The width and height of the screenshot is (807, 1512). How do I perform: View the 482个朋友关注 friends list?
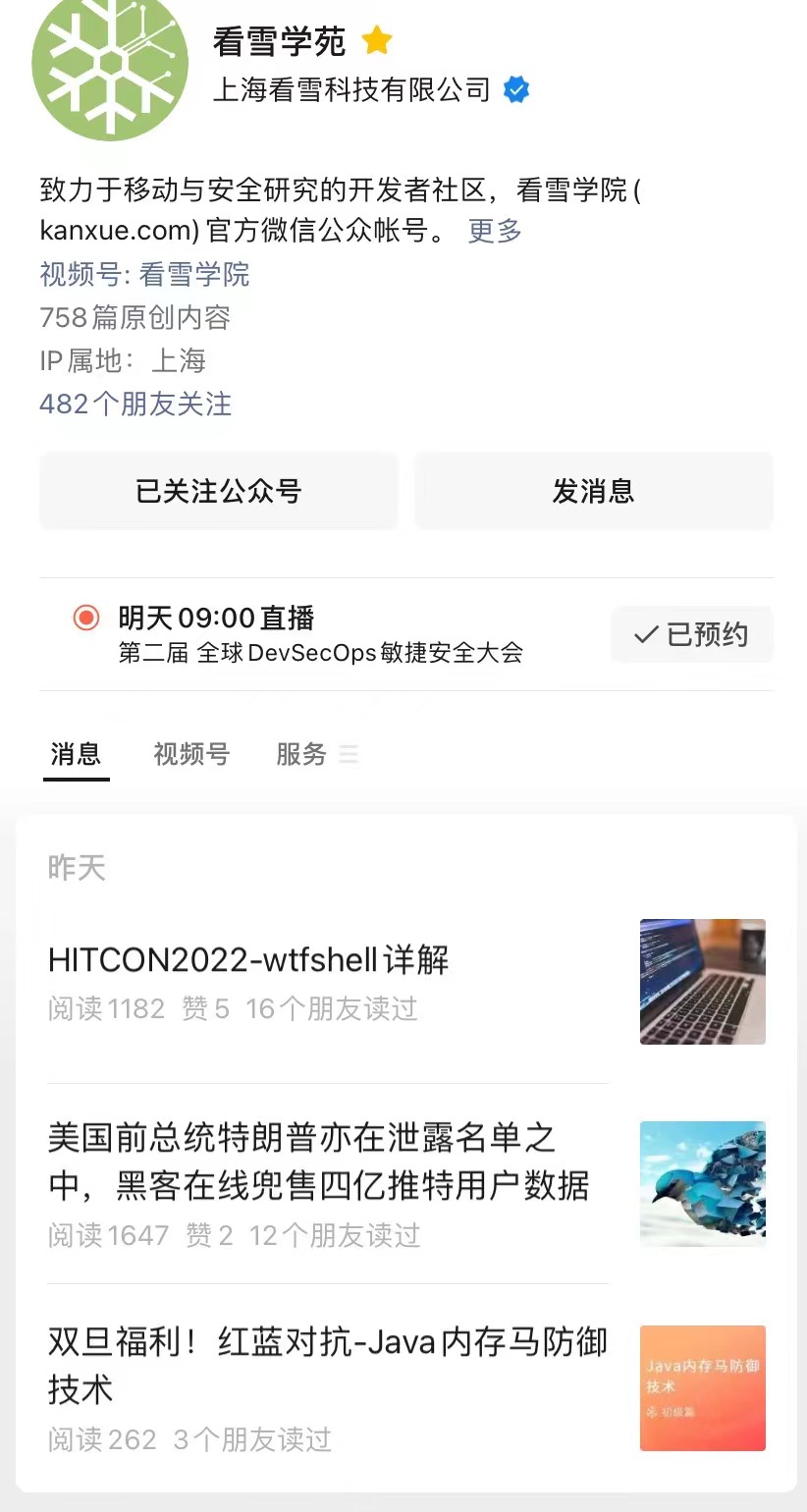(x=135, y=404)
